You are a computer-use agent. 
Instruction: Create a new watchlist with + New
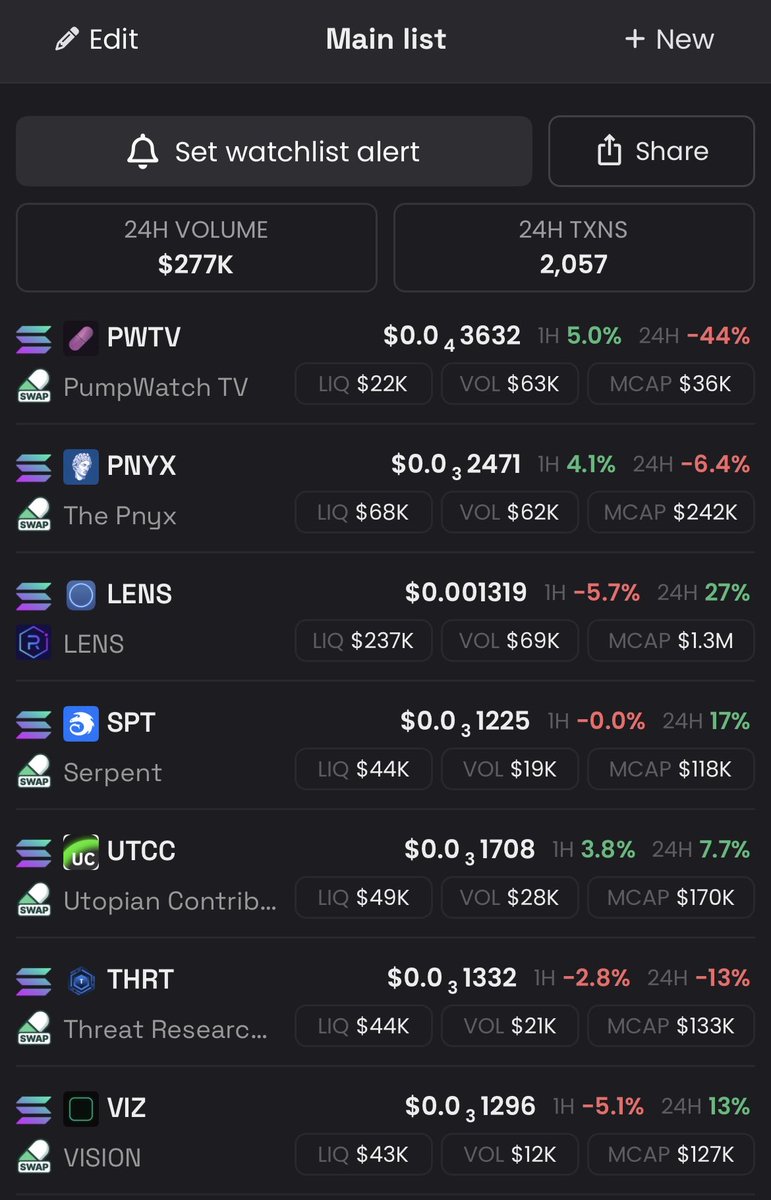(669, 40)
